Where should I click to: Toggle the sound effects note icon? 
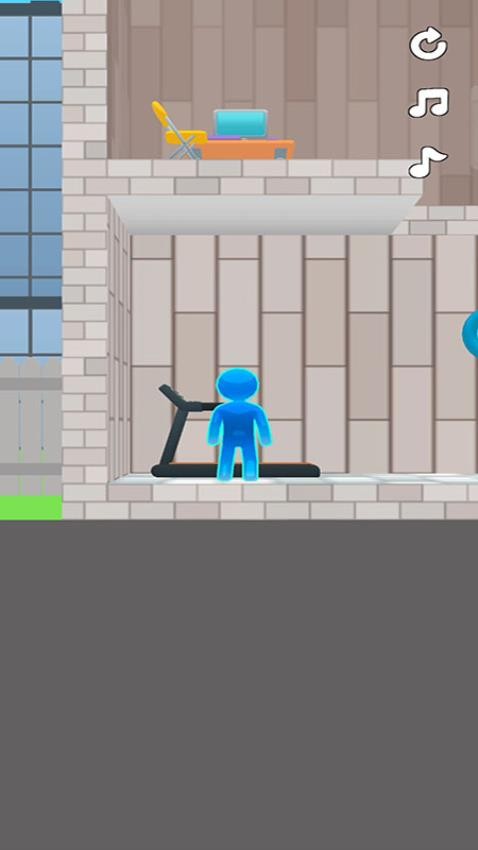[x=428, y=162]
